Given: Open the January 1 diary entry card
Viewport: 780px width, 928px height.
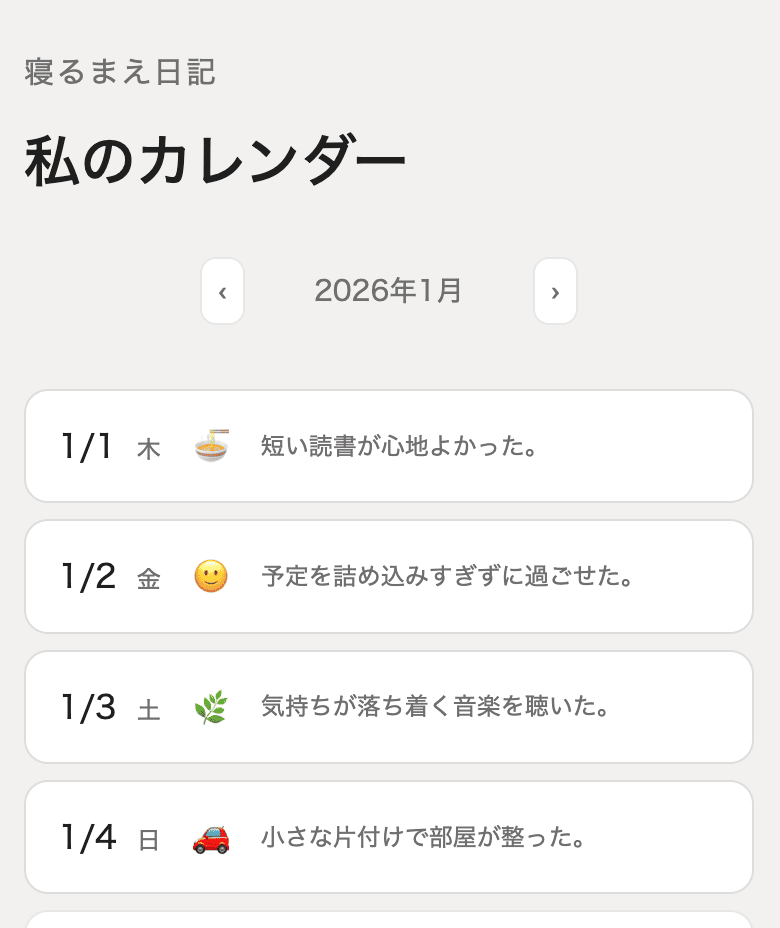Looking at the screenshot, I should (388, 446).
